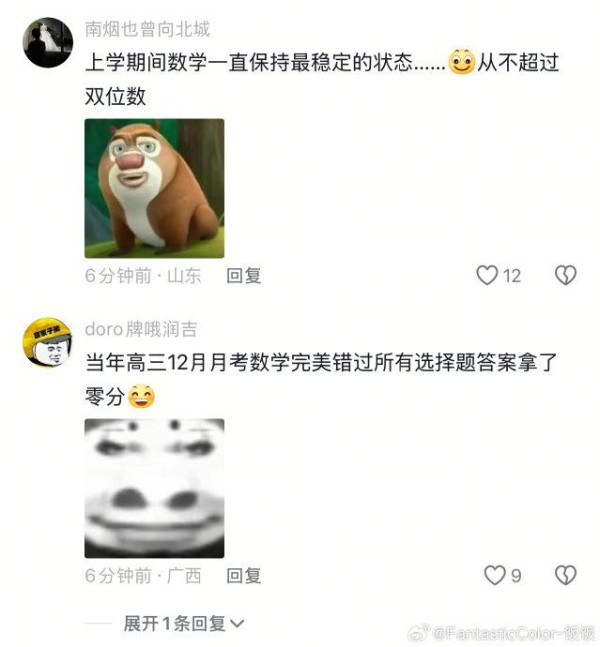Like the comment by doro牌哦润吉
This screenshot has width=600, height=647.
pos(494,575)
